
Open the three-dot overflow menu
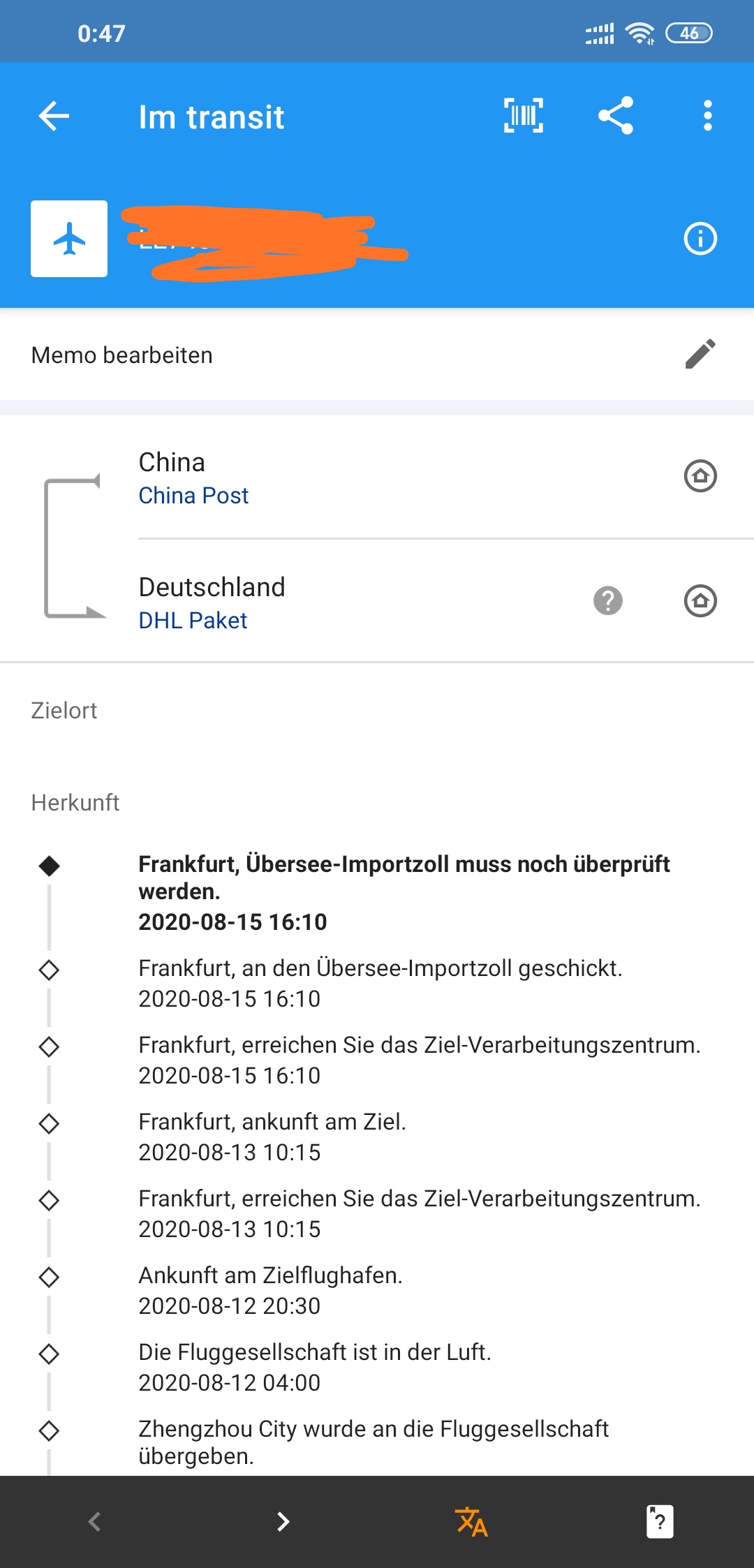[707, 116]
